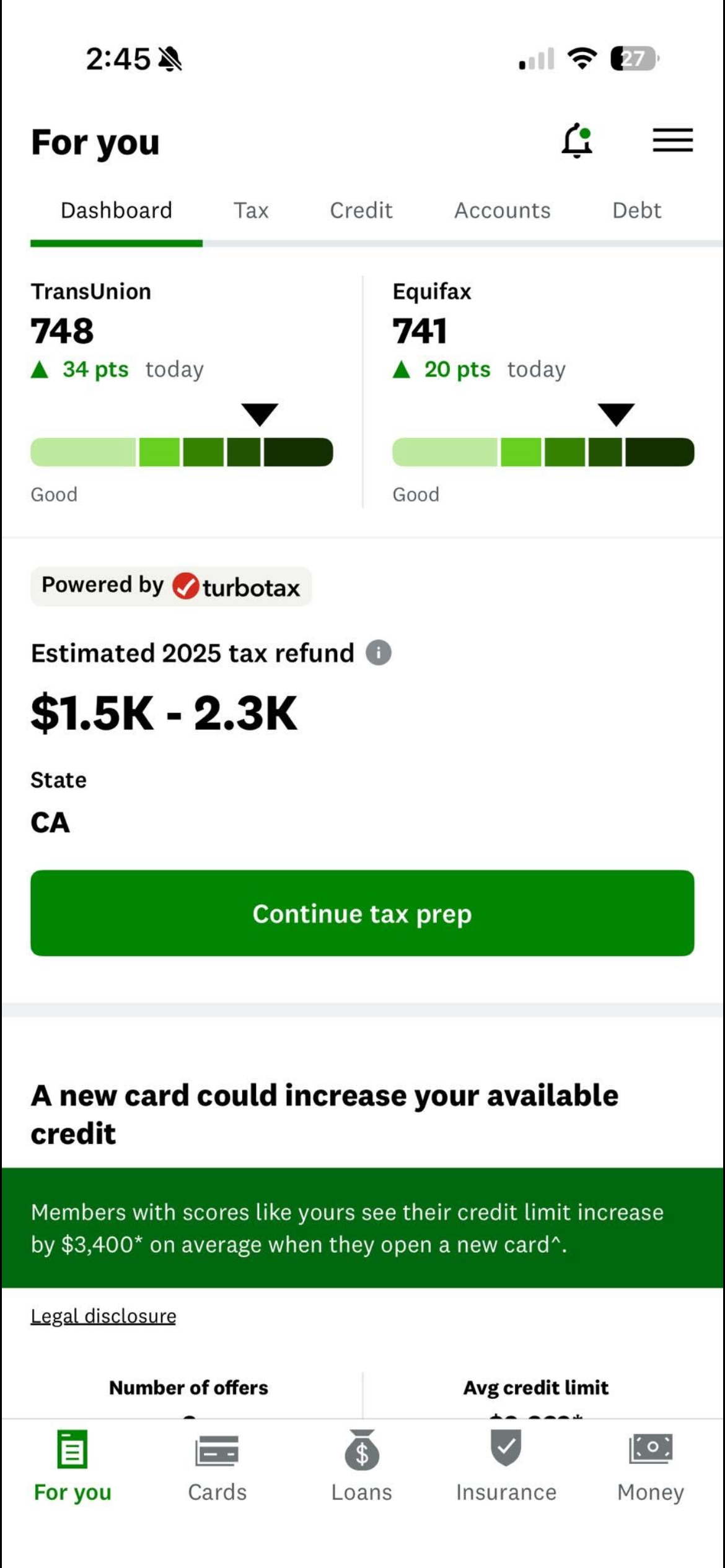Open the Legal disclosure link

click(x=103, y=1316)
